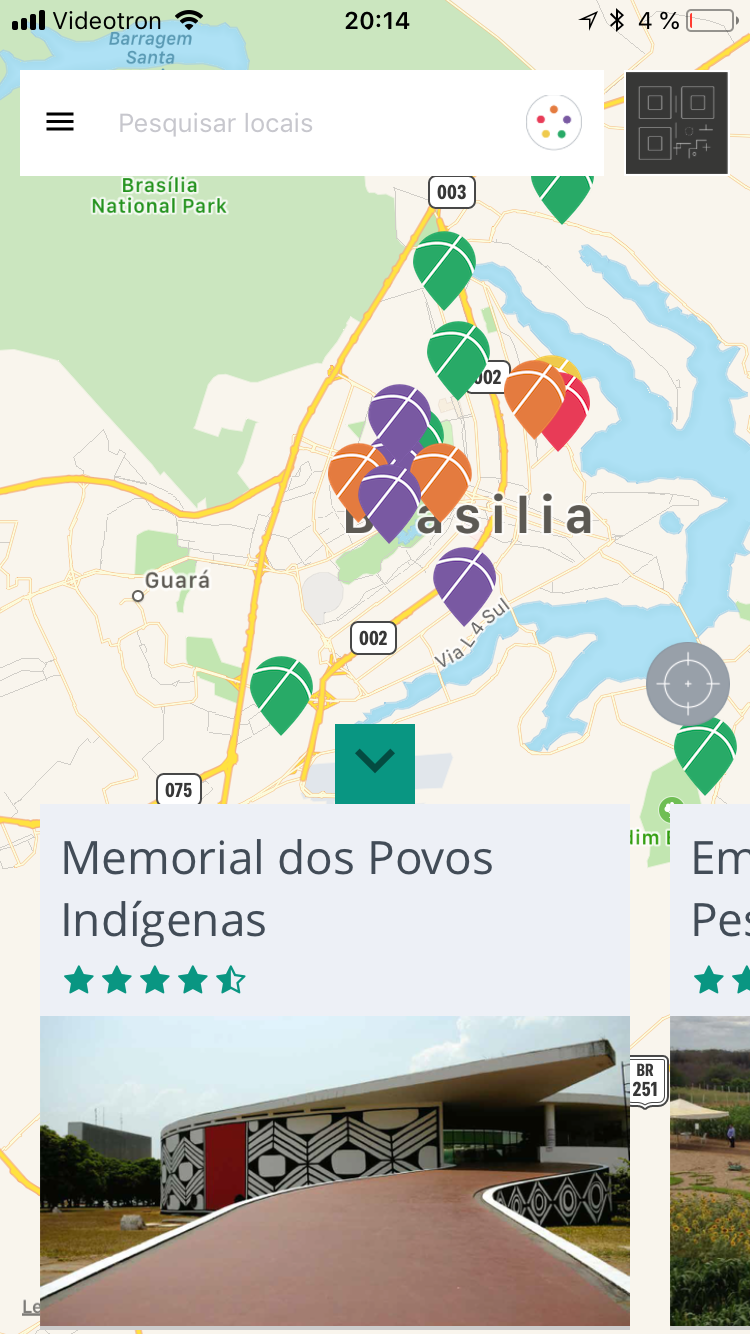This screenshot has height=1334, width=750.
Task: Center map on my location
Action: tap(688, 684)
